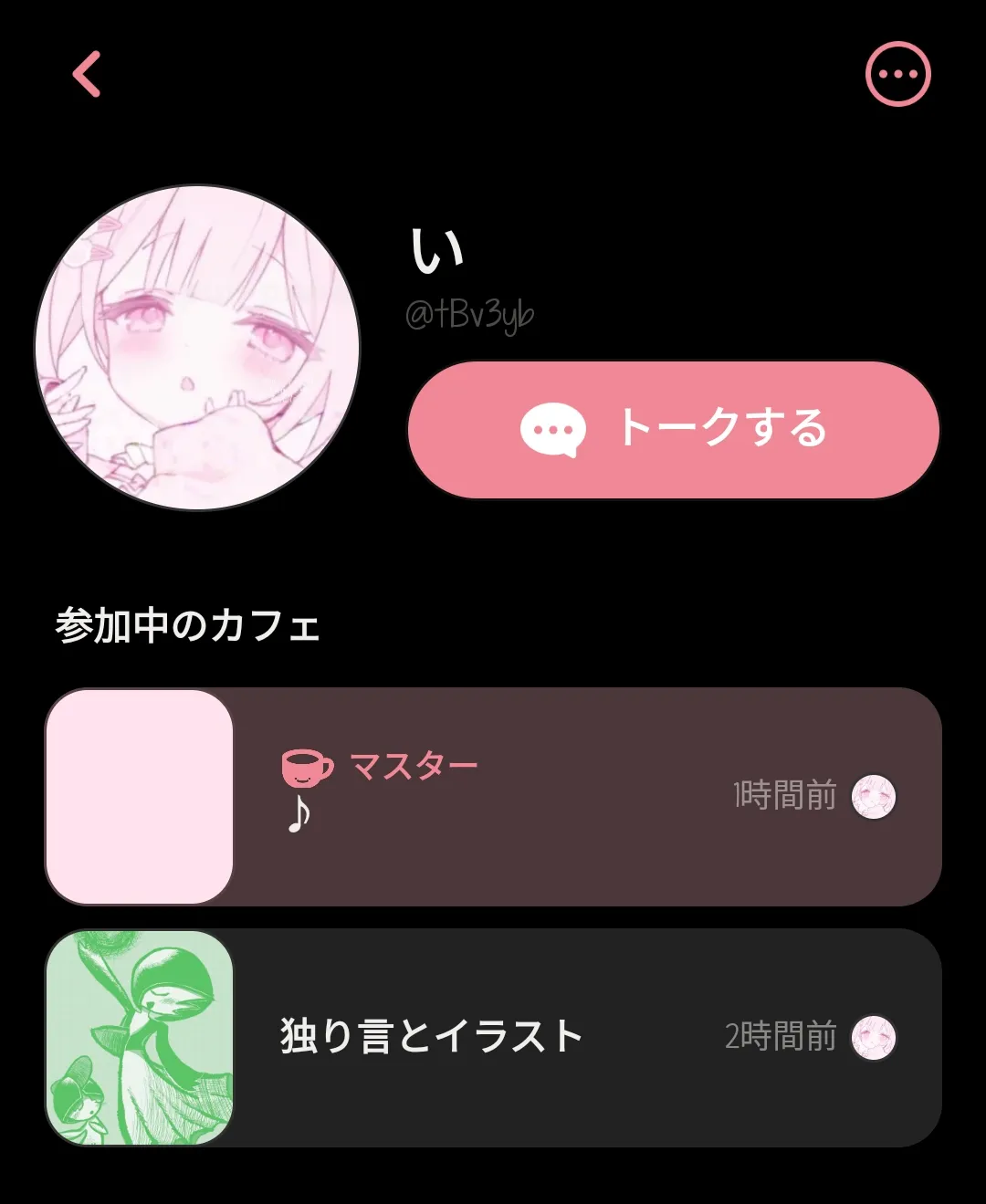Open the three-dot overflow menu
This screenshot has width=986, height=1204.
[897, 74]
